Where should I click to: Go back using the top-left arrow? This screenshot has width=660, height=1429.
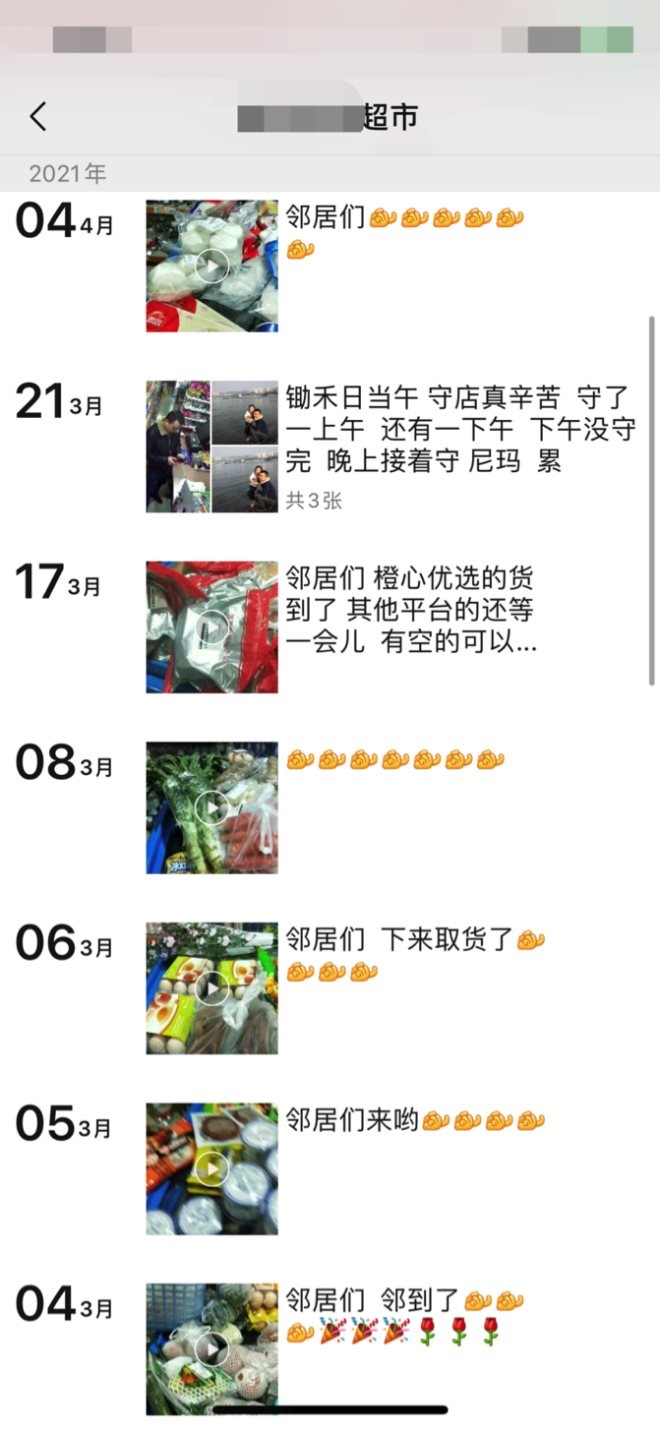coord(38,117)
